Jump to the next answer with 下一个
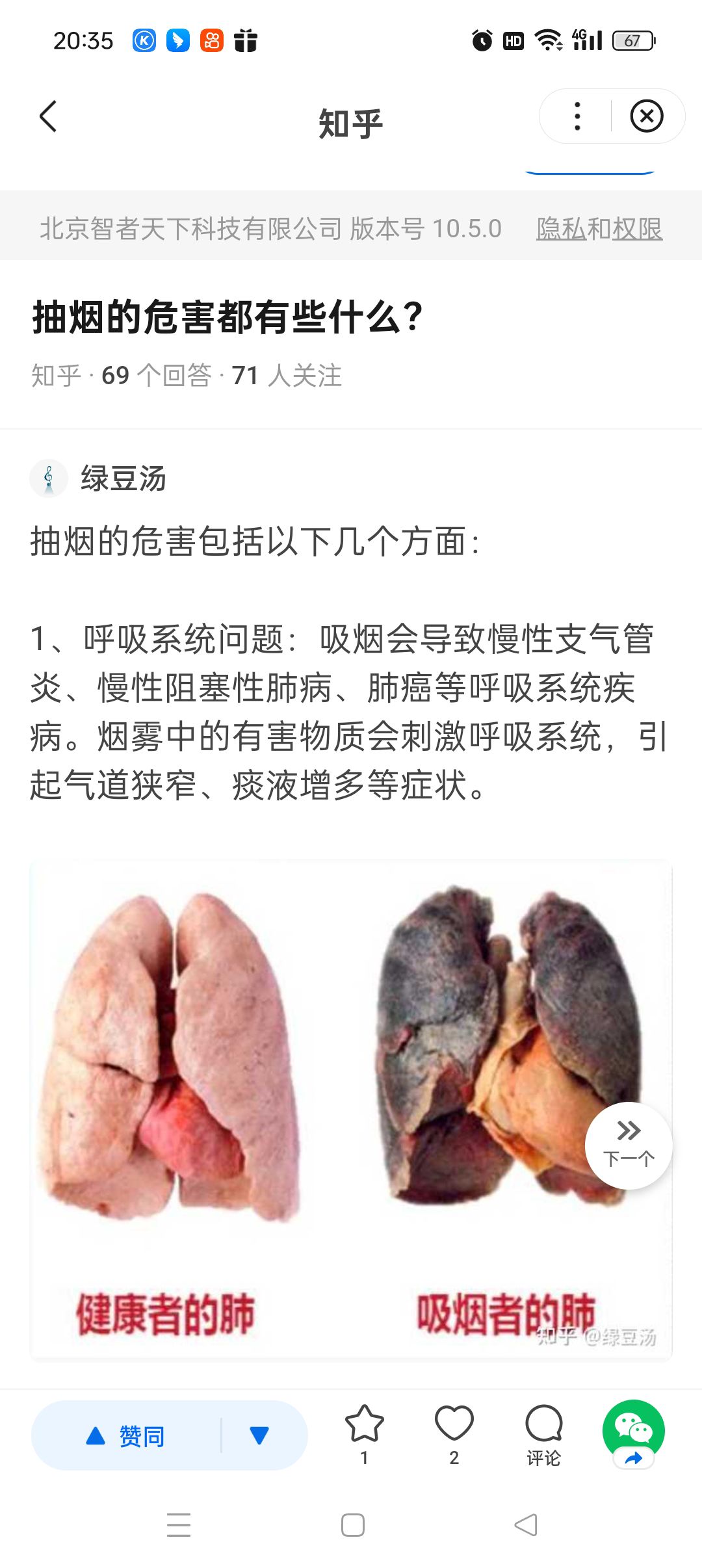 tap(629, 1145)
